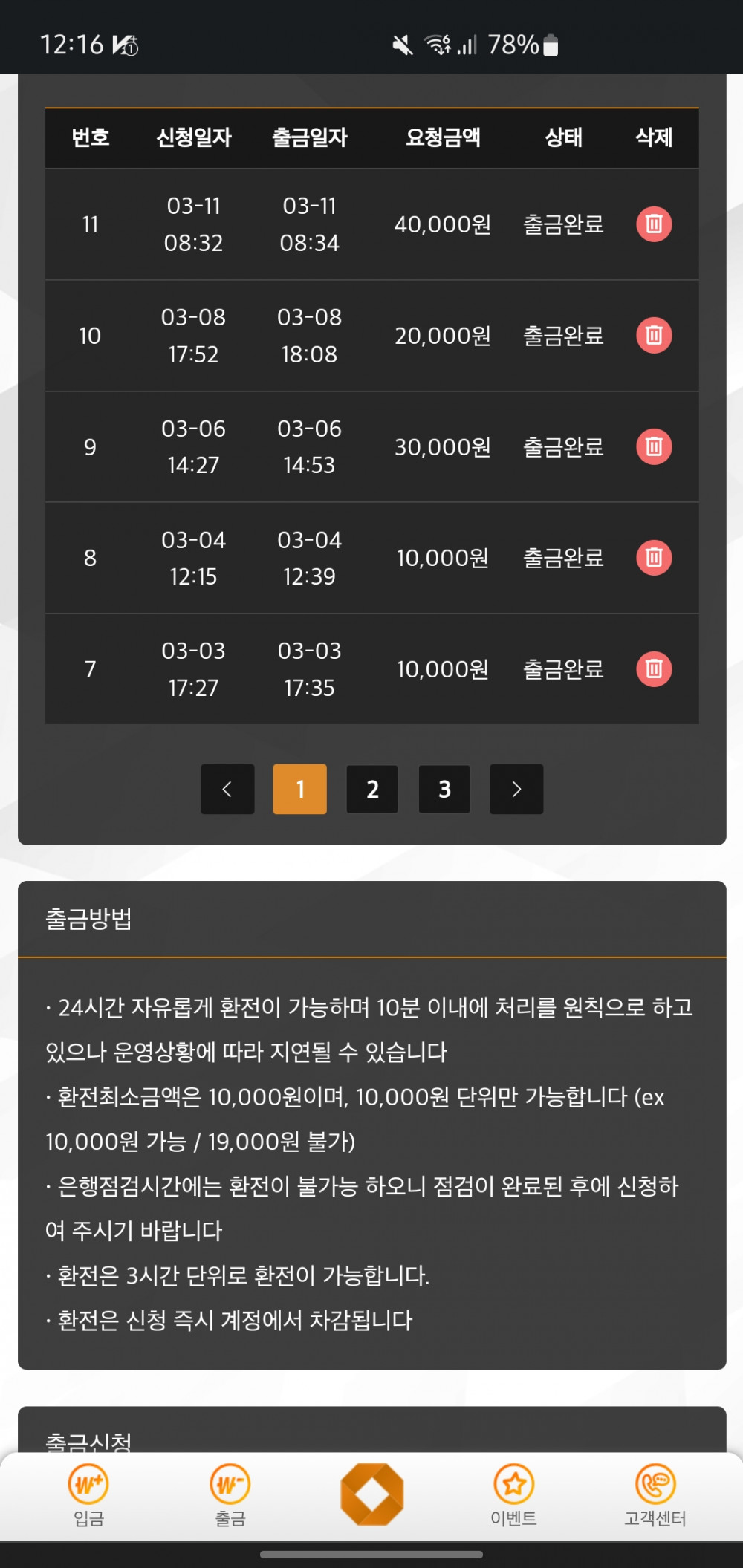743x1568 pixels.
Task: Open the 고객센터 customer center tab
Action: coord(655,1495)
